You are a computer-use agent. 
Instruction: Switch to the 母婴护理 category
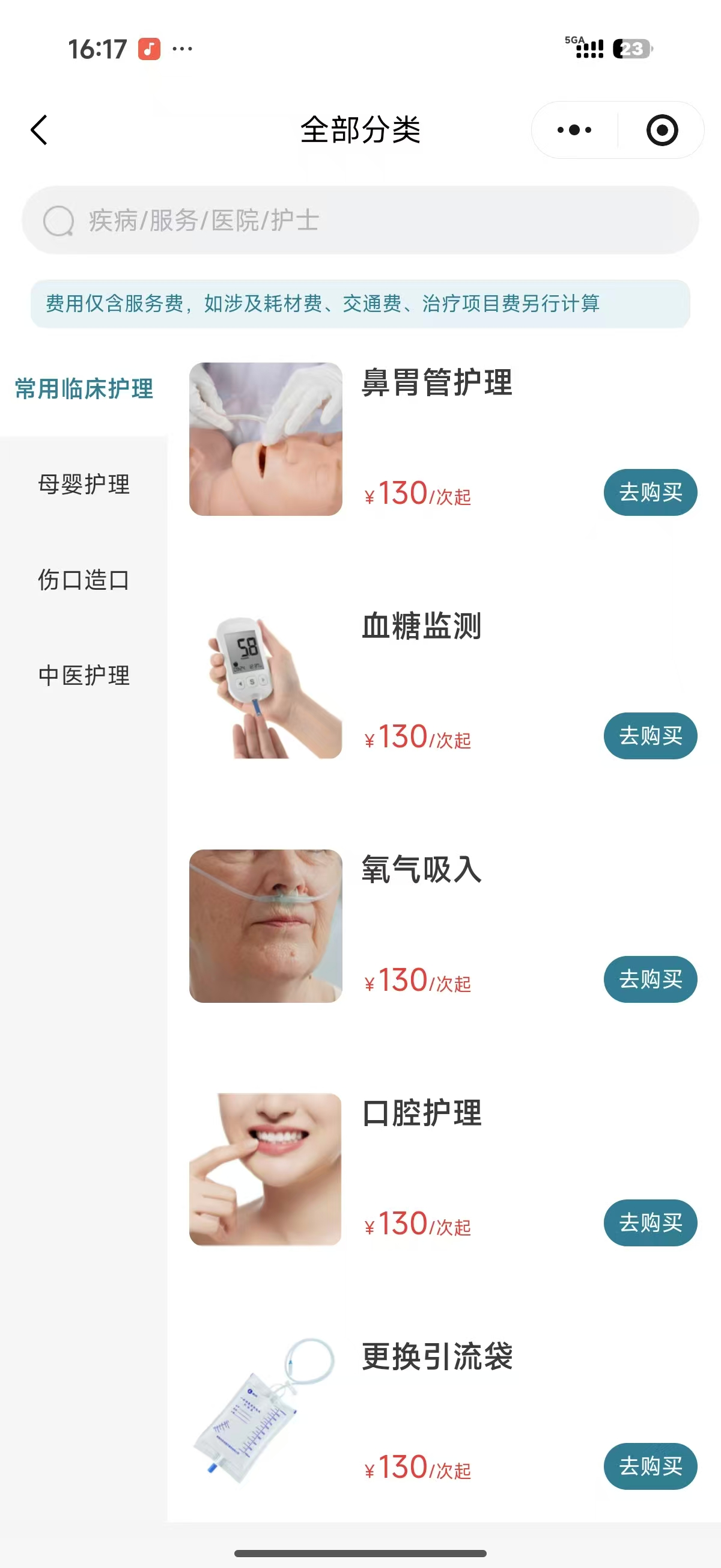click(x=84, y=485)
